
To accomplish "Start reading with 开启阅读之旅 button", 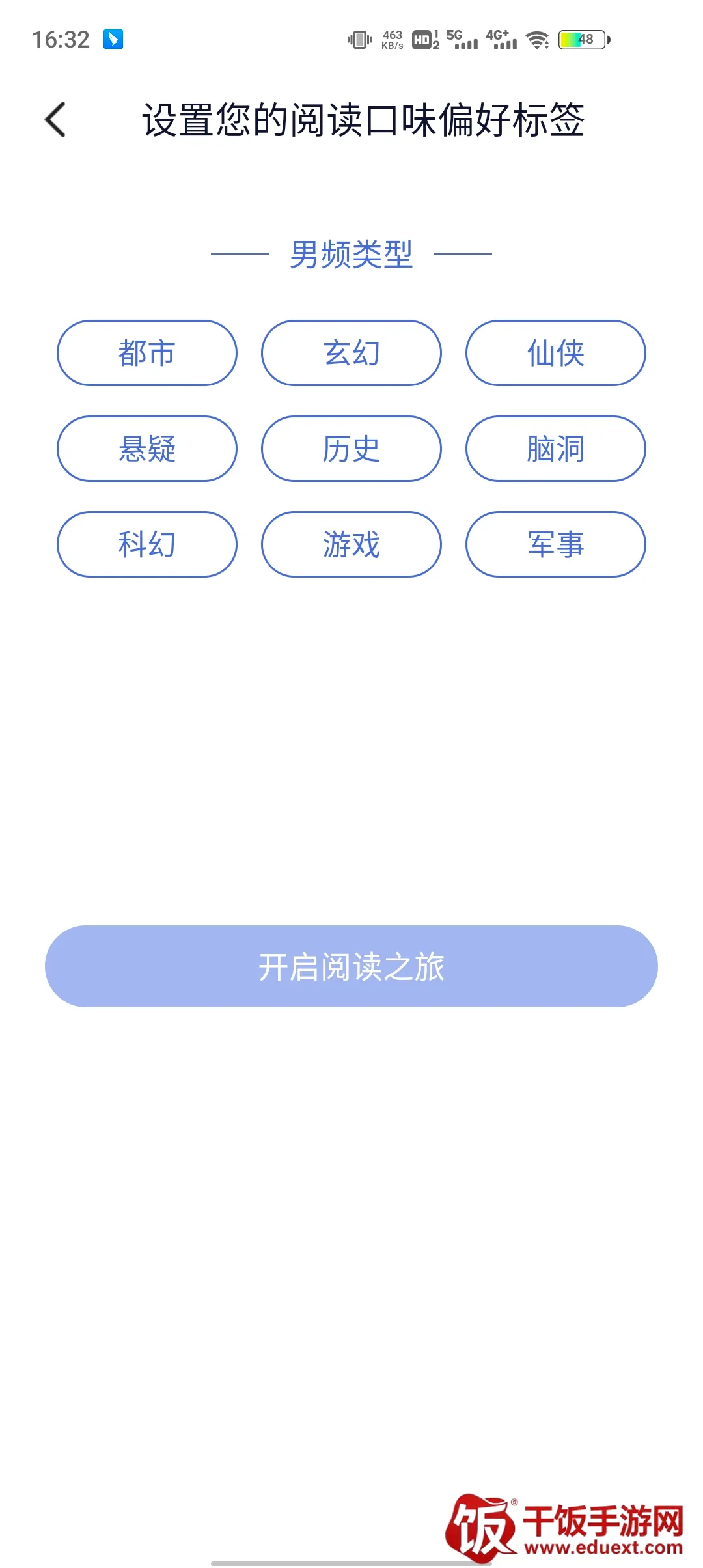I will [x=351, y=966].
